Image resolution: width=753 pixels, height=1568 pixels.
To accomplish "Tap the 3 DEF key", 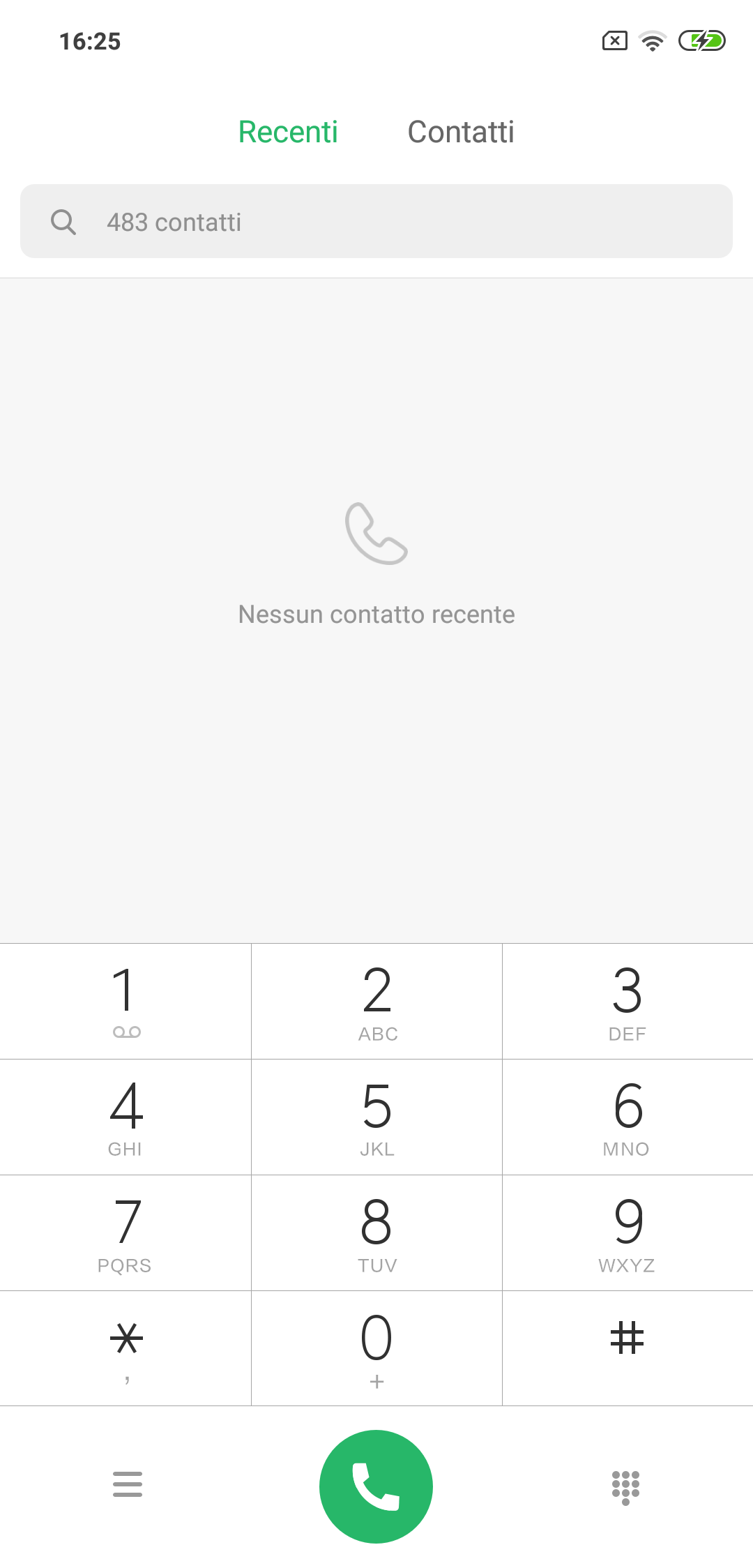I will (x=627, y=1001).
